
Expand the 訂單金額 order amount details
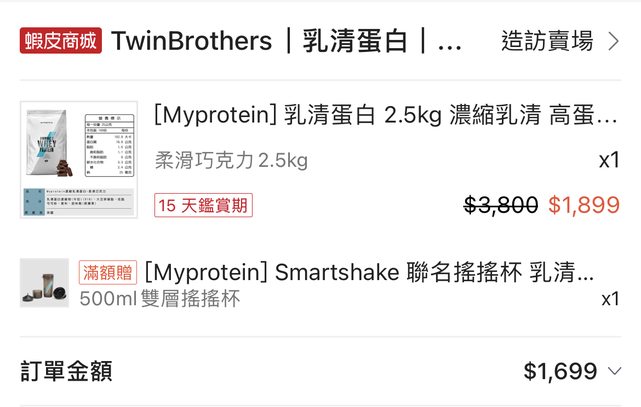click(614, 372)
